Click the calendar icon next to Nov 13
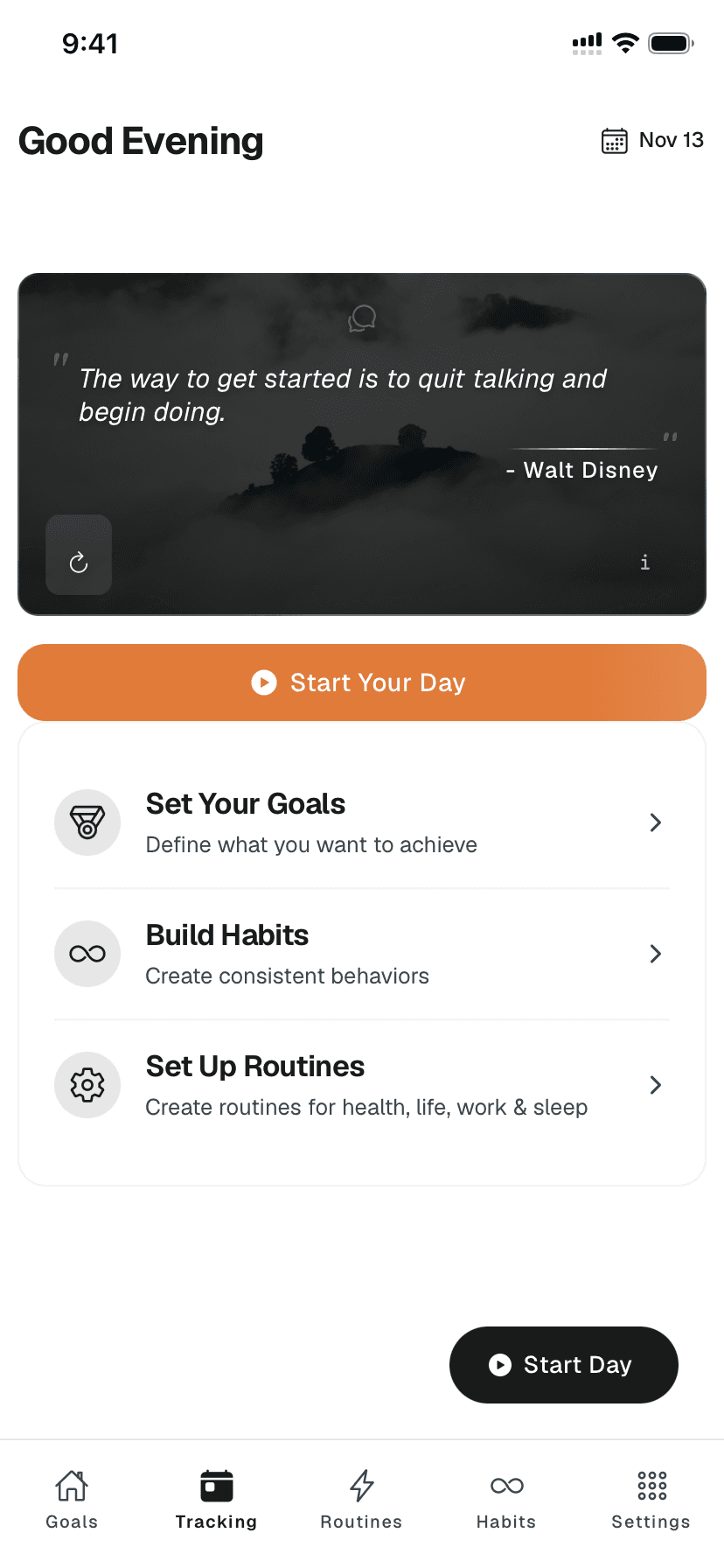This screenshot has width=724, height=1568. [x=614, y=140]
